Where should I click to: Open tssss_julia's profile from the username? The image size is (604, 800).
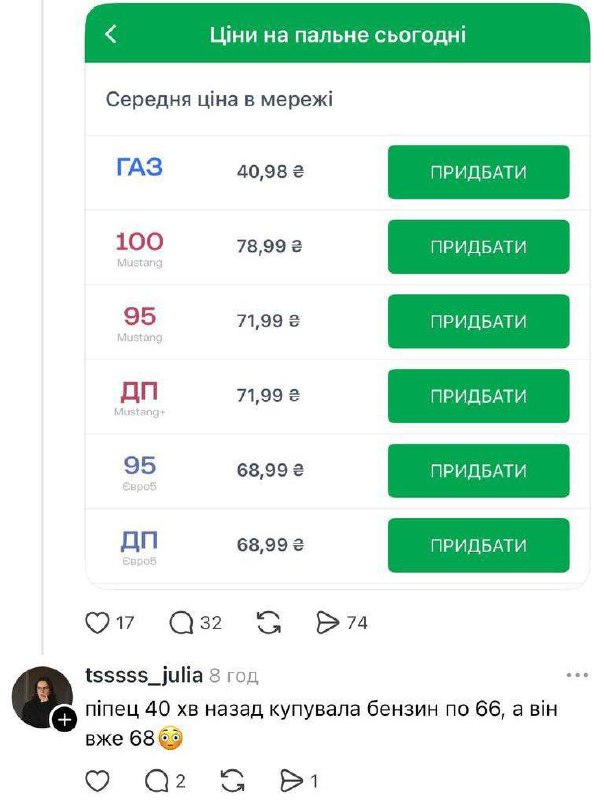click(146, 675)
